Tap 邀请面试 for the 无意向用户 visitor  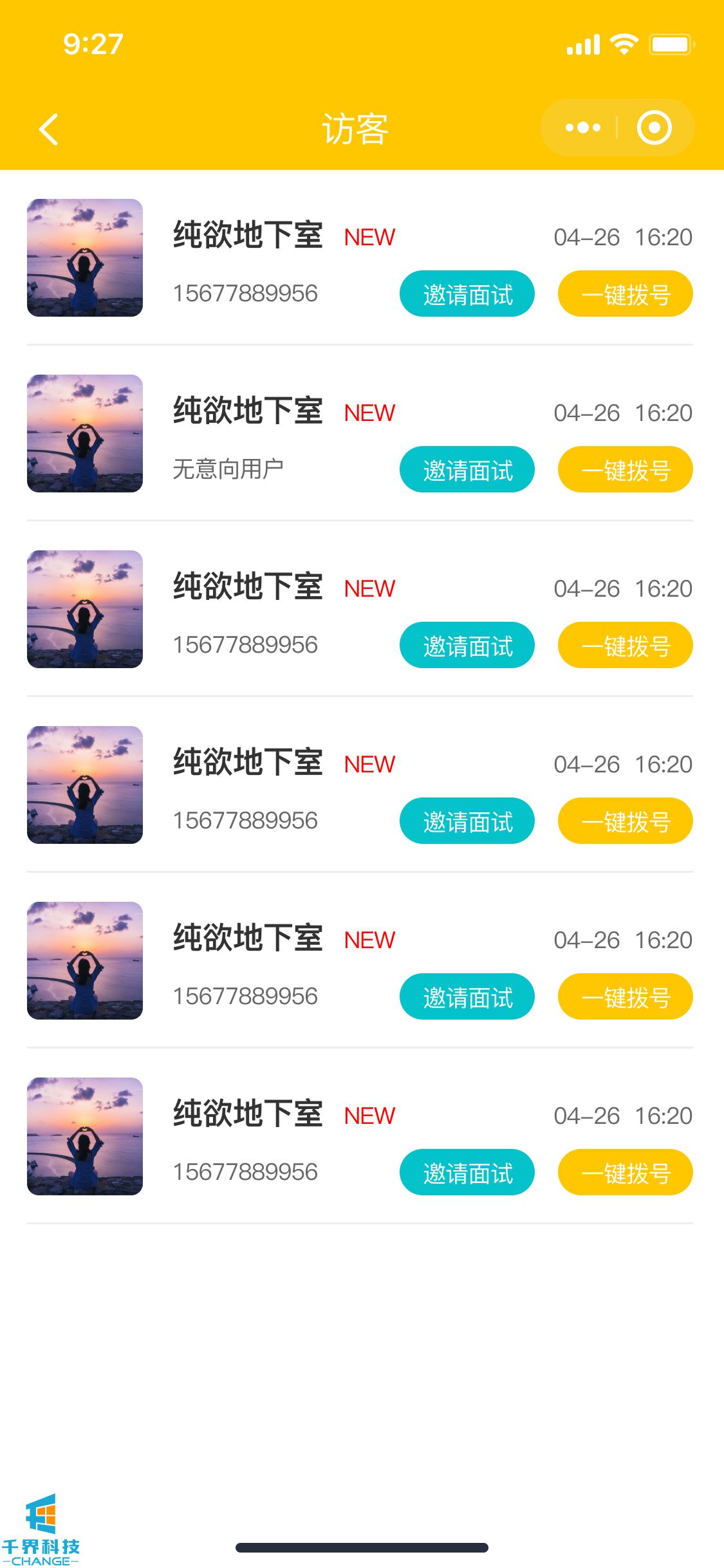tap(467, 470)
